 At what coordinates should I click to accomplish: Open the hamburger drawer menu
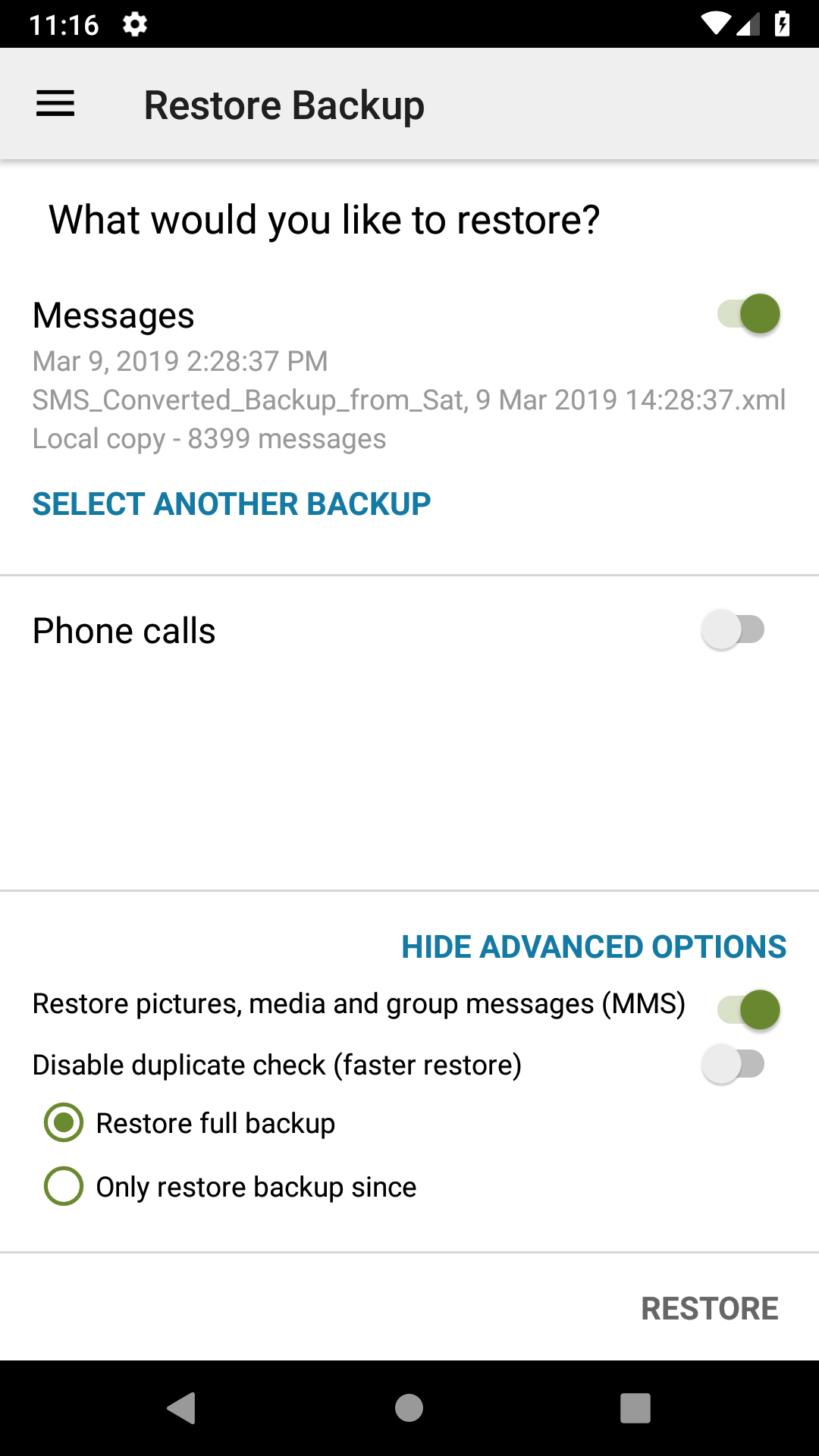55,104
